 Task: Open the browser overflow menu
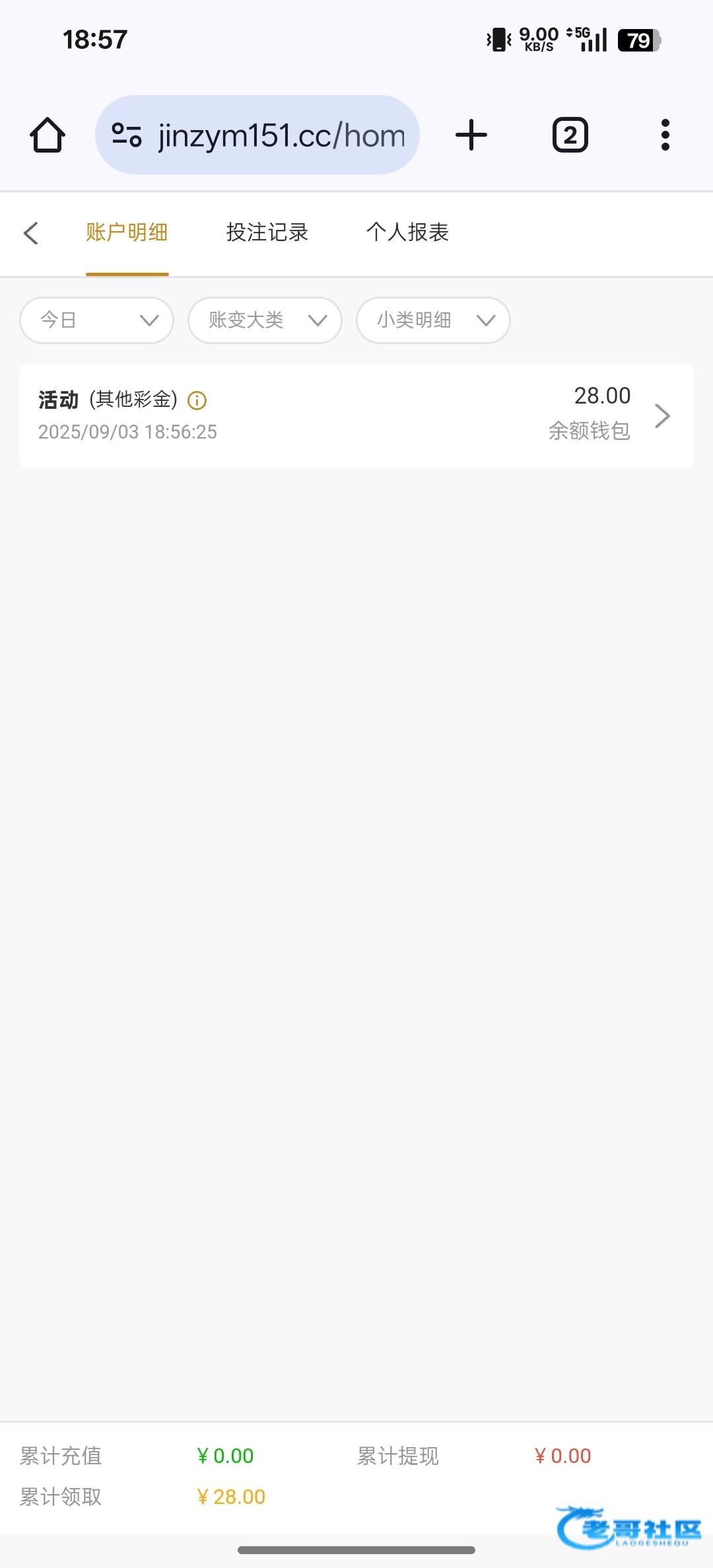point(665,135)
